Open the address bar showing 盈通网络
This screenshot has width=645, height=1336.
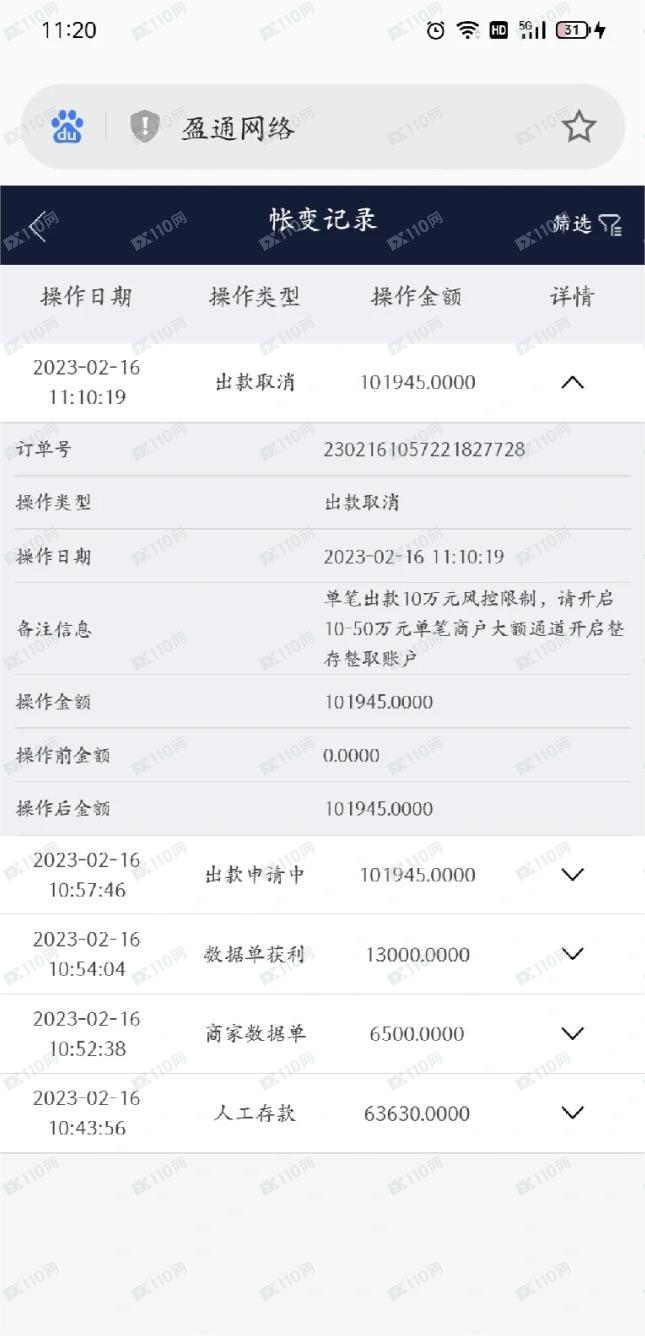point(322,127)
